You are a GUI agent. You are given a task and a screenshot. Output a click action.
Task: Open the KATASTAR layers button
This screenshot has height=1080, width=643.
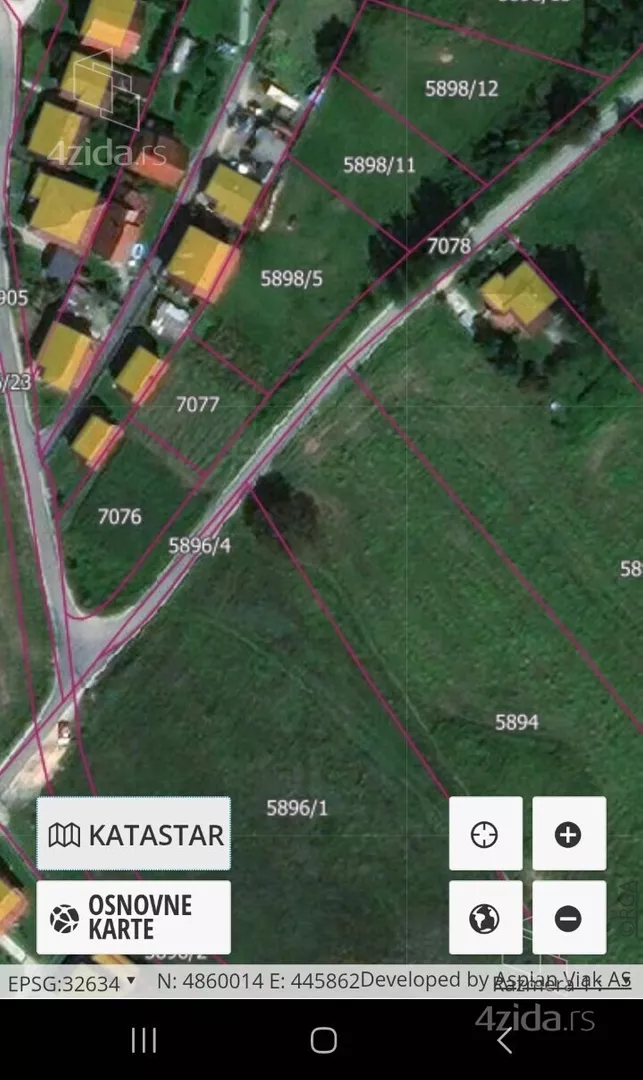pos(134,834)
